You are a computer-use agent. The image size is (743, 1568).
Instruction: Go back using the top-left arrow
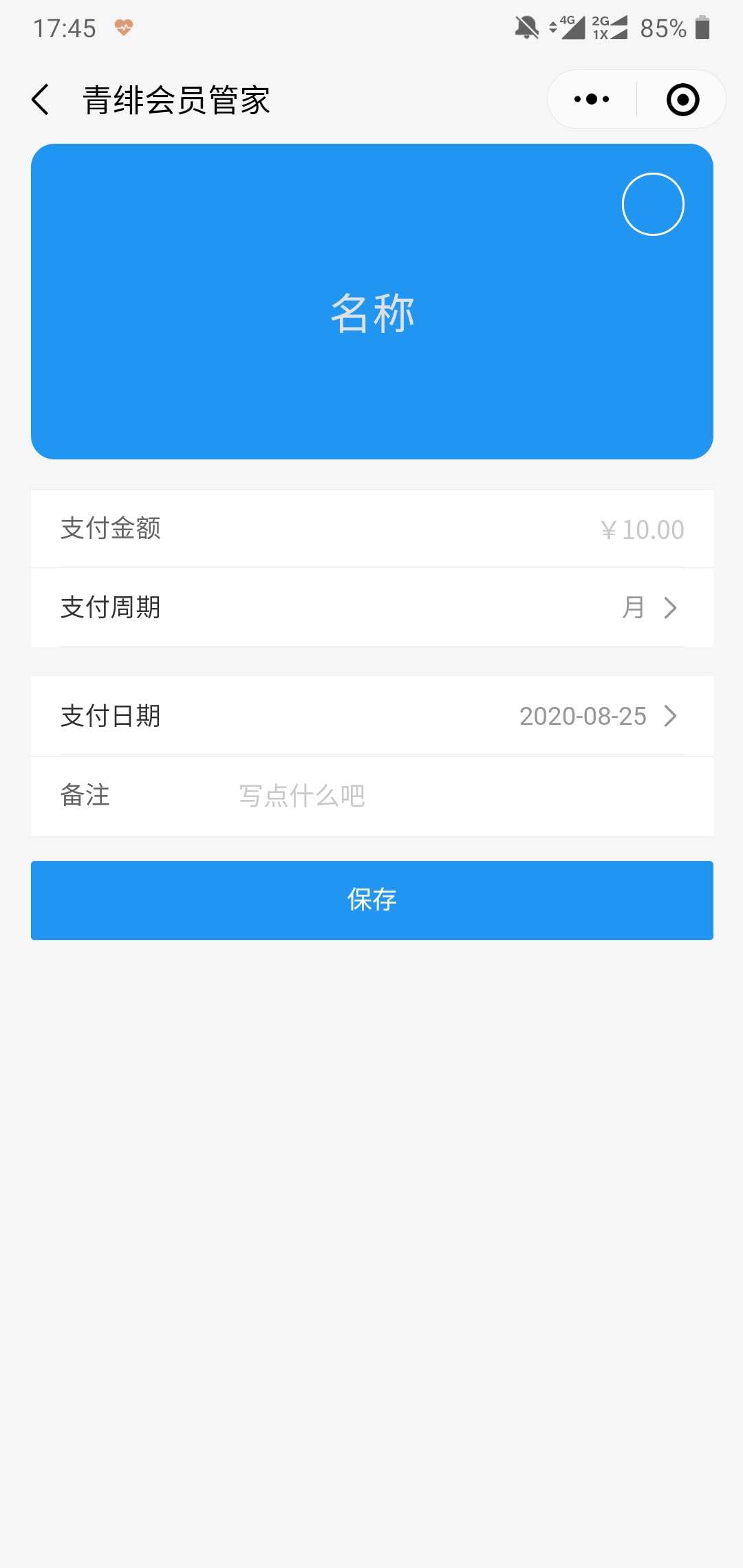tap(41, 100)
